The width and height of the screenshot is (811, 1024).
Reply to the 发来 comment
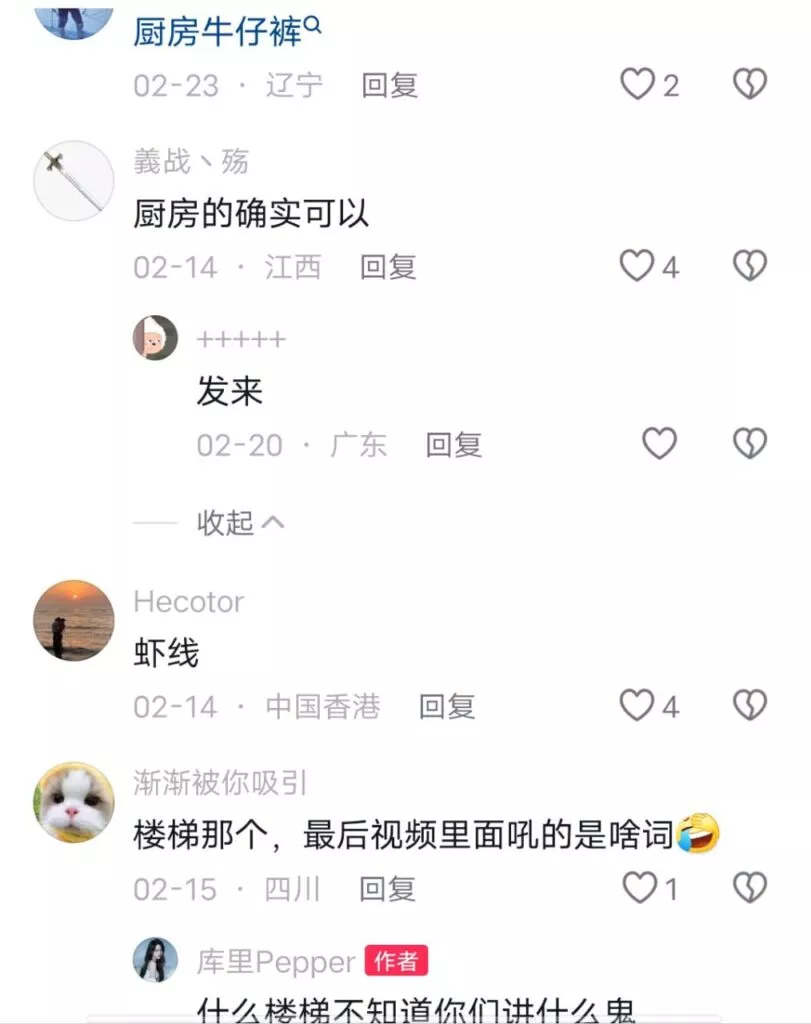(x=454, y=445)
